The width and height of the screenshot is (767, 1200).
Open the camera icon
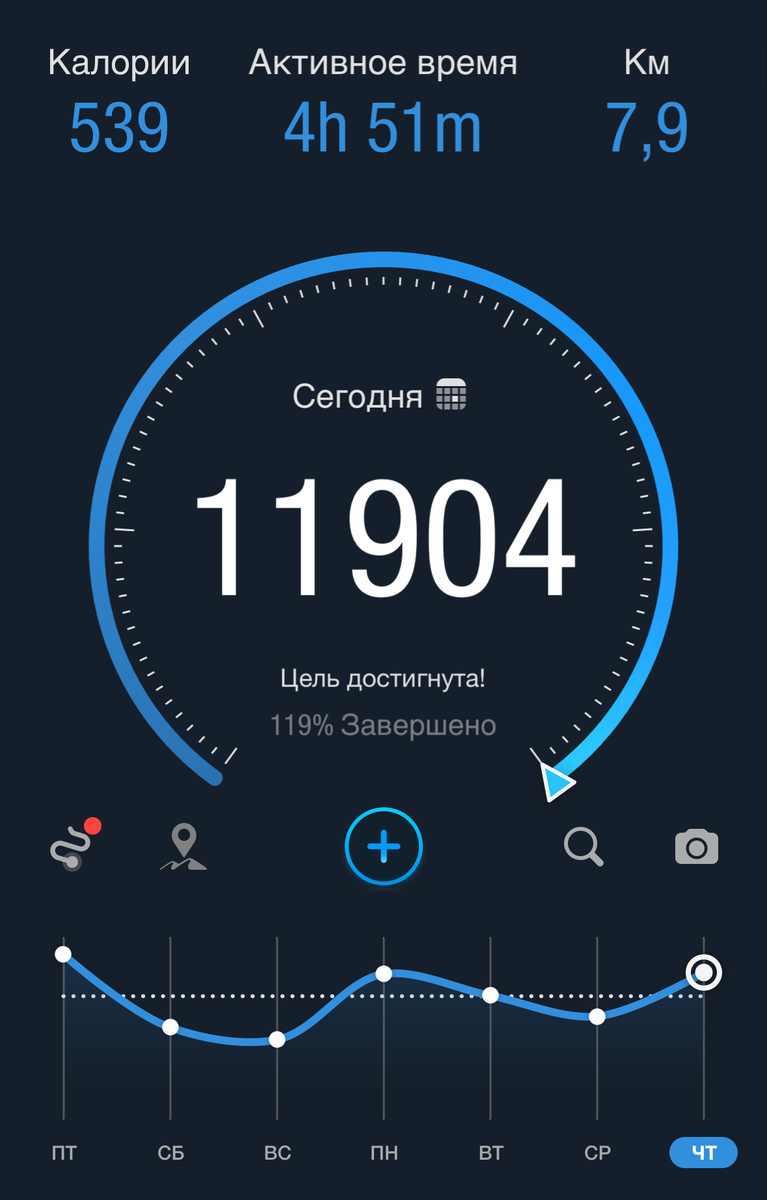click(694, 846)
